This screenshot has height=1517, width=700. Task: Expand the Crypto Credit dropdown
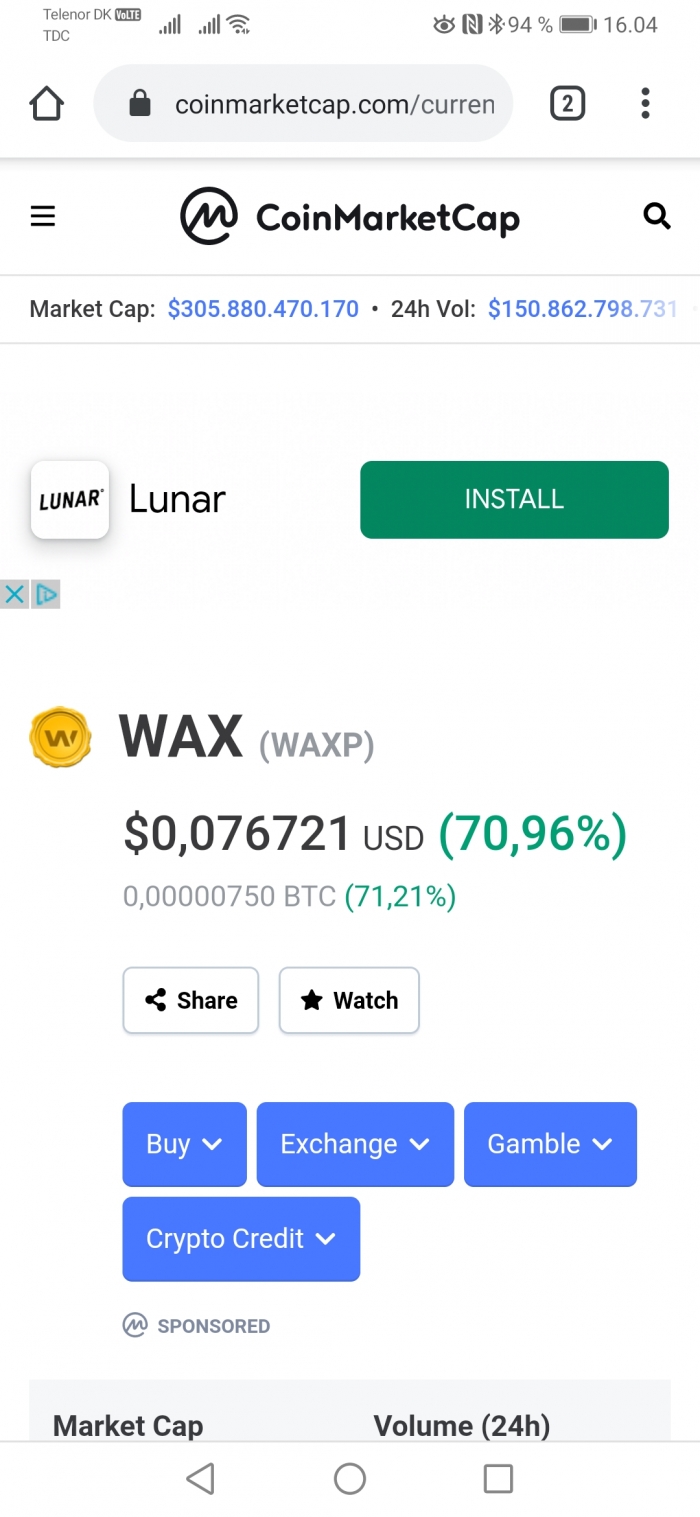click(241, 1239)
